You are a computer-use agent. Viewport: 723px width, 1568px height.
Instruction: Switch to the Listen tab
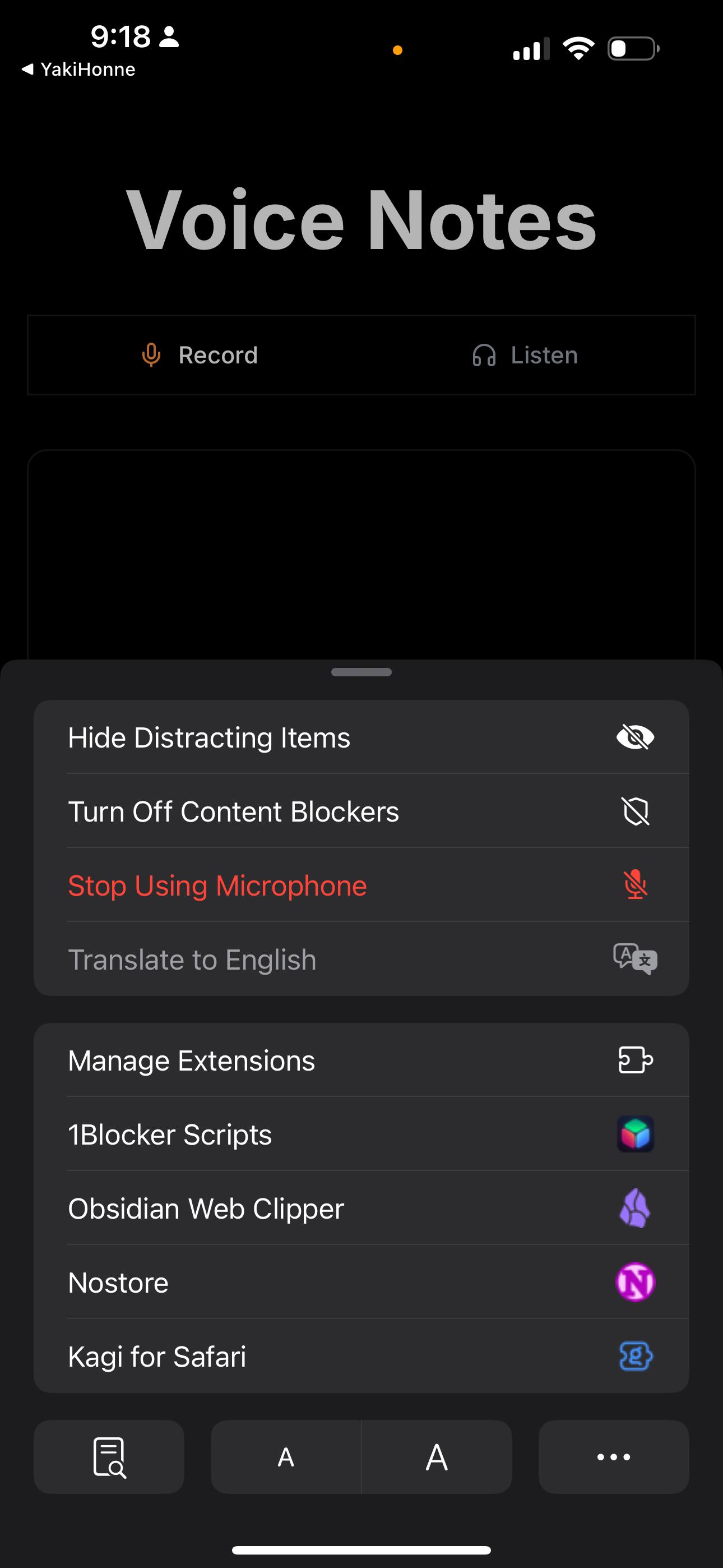point(525,355)
